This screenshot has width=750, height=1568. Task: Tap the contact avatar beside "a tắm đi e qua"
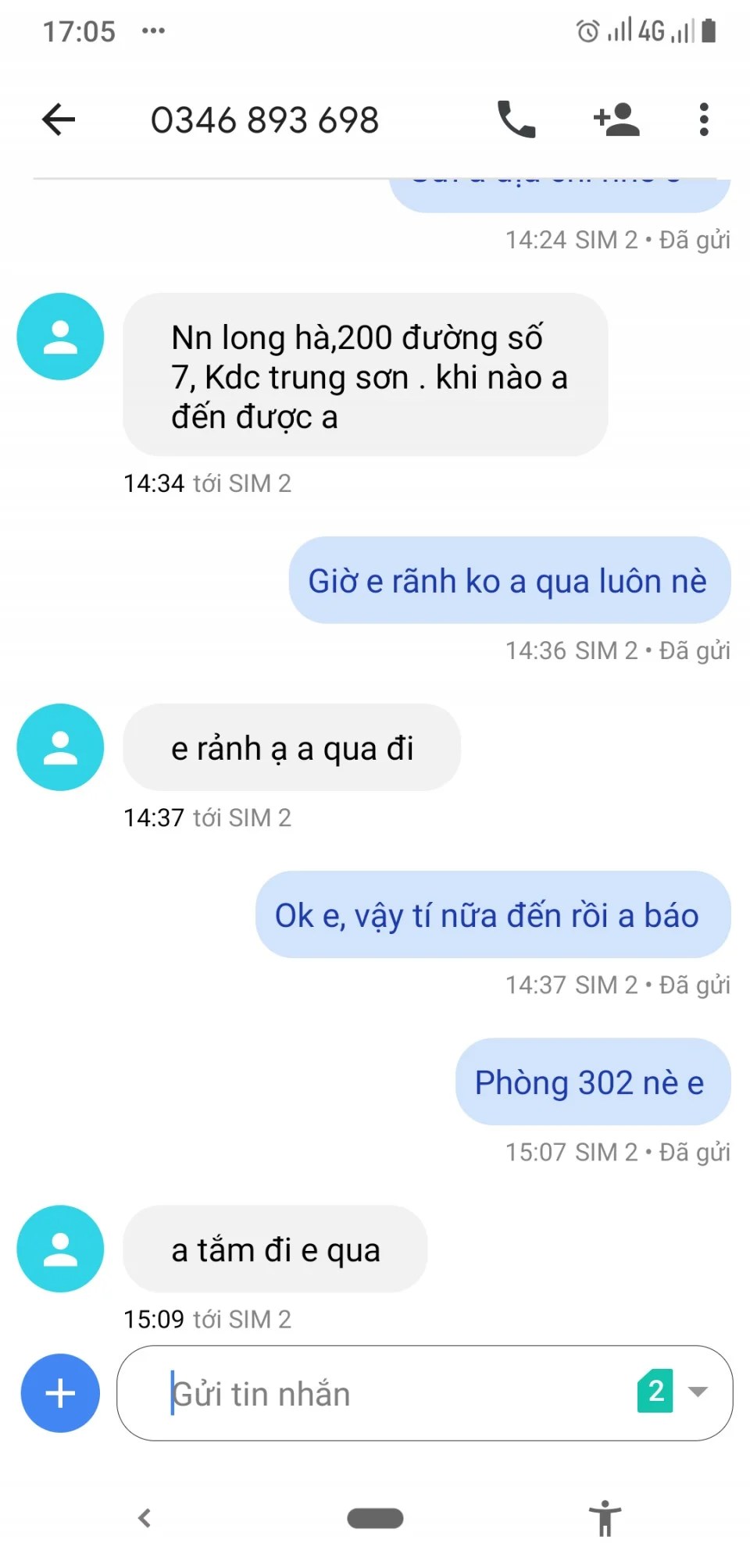click(60, 1249)
